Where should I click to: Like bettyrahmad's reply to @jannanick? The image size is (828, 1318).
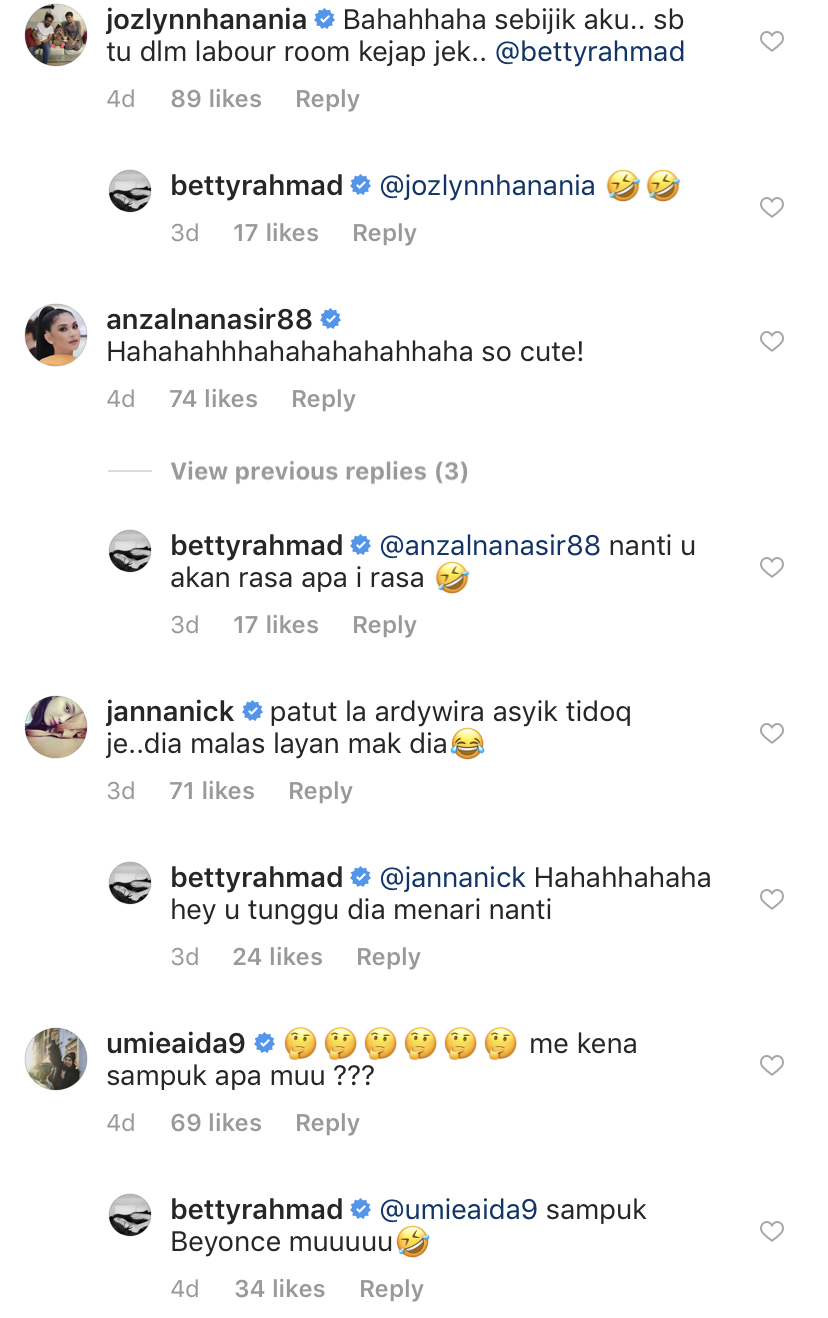(771, 900)
